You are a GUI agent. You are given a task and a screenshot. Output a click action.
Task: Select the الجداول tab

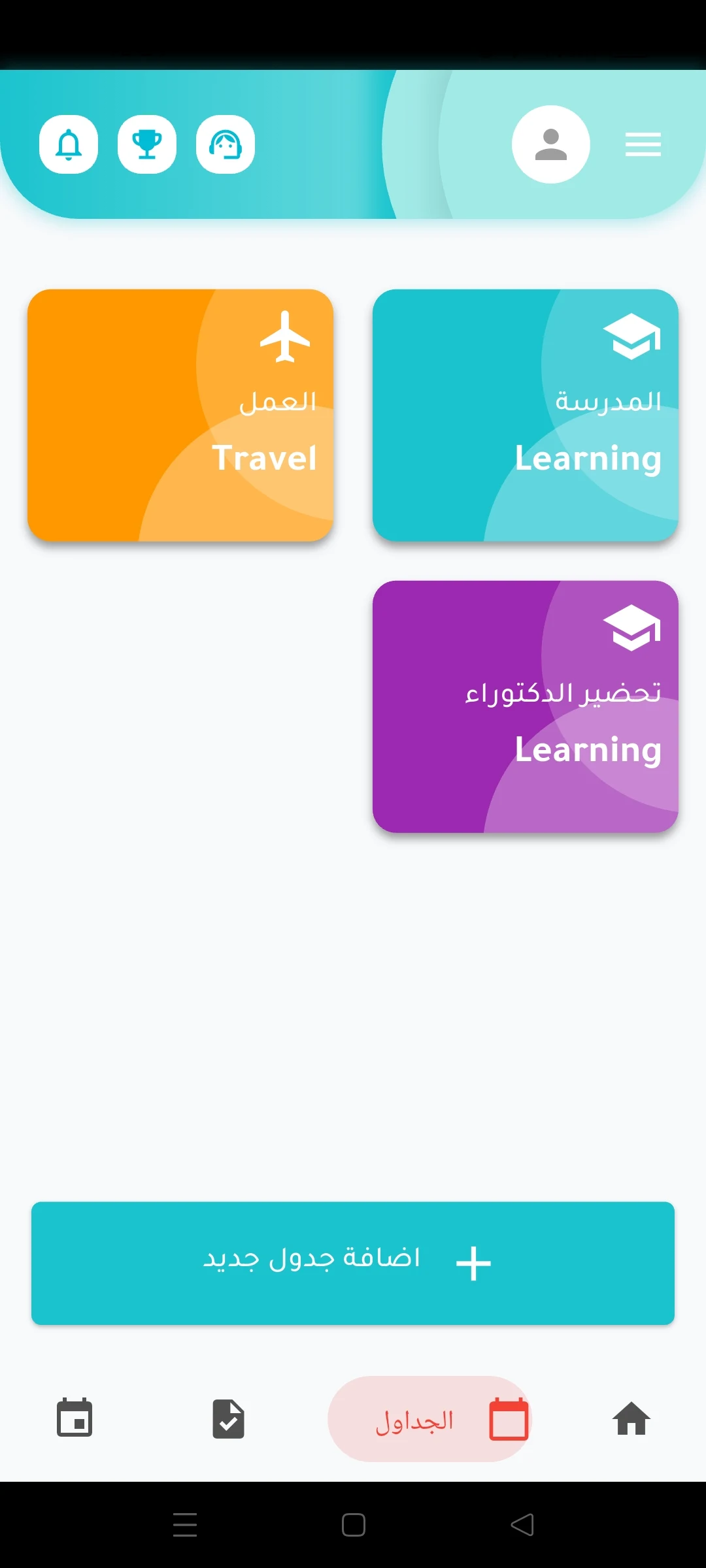coord(430,1419)
